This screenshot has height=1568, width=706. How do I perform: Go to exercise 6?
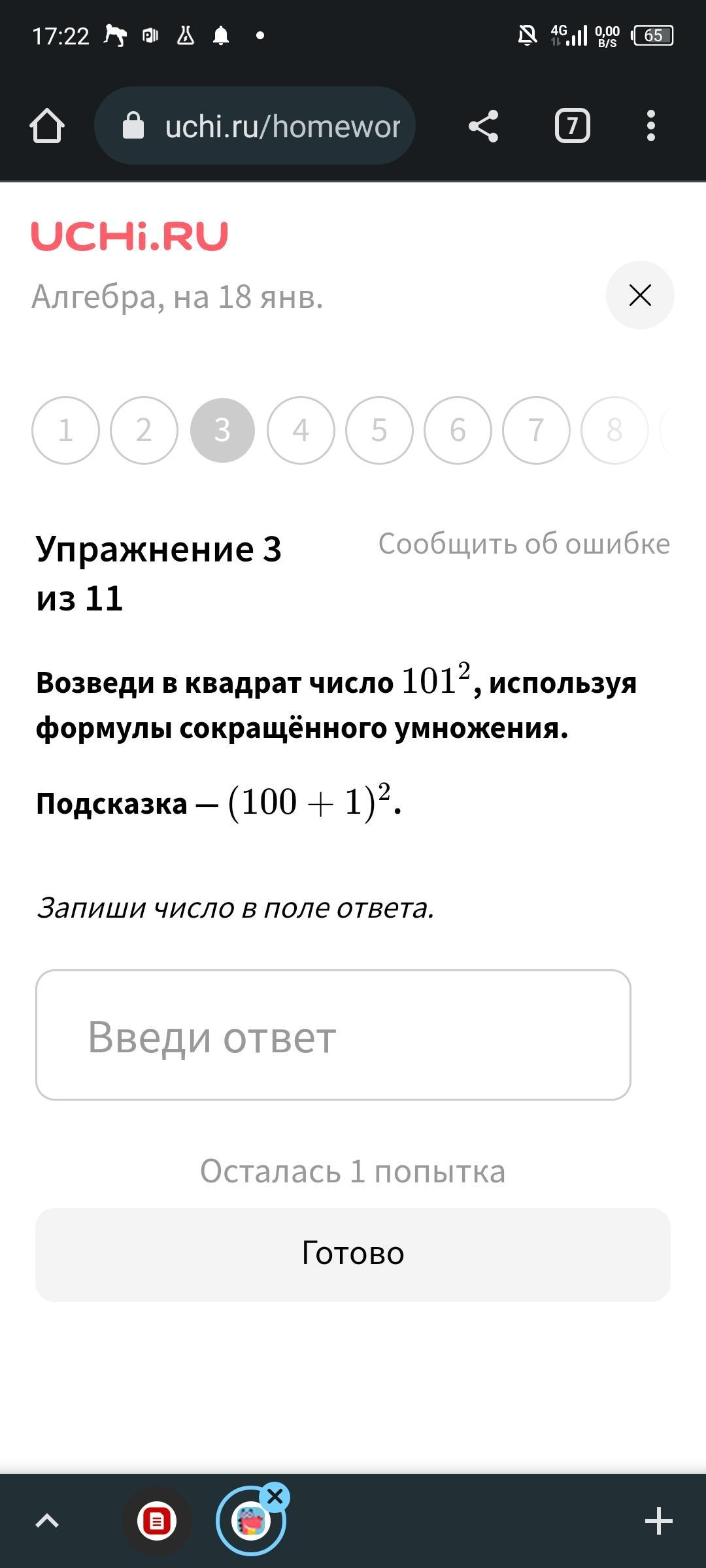(458, 430)
